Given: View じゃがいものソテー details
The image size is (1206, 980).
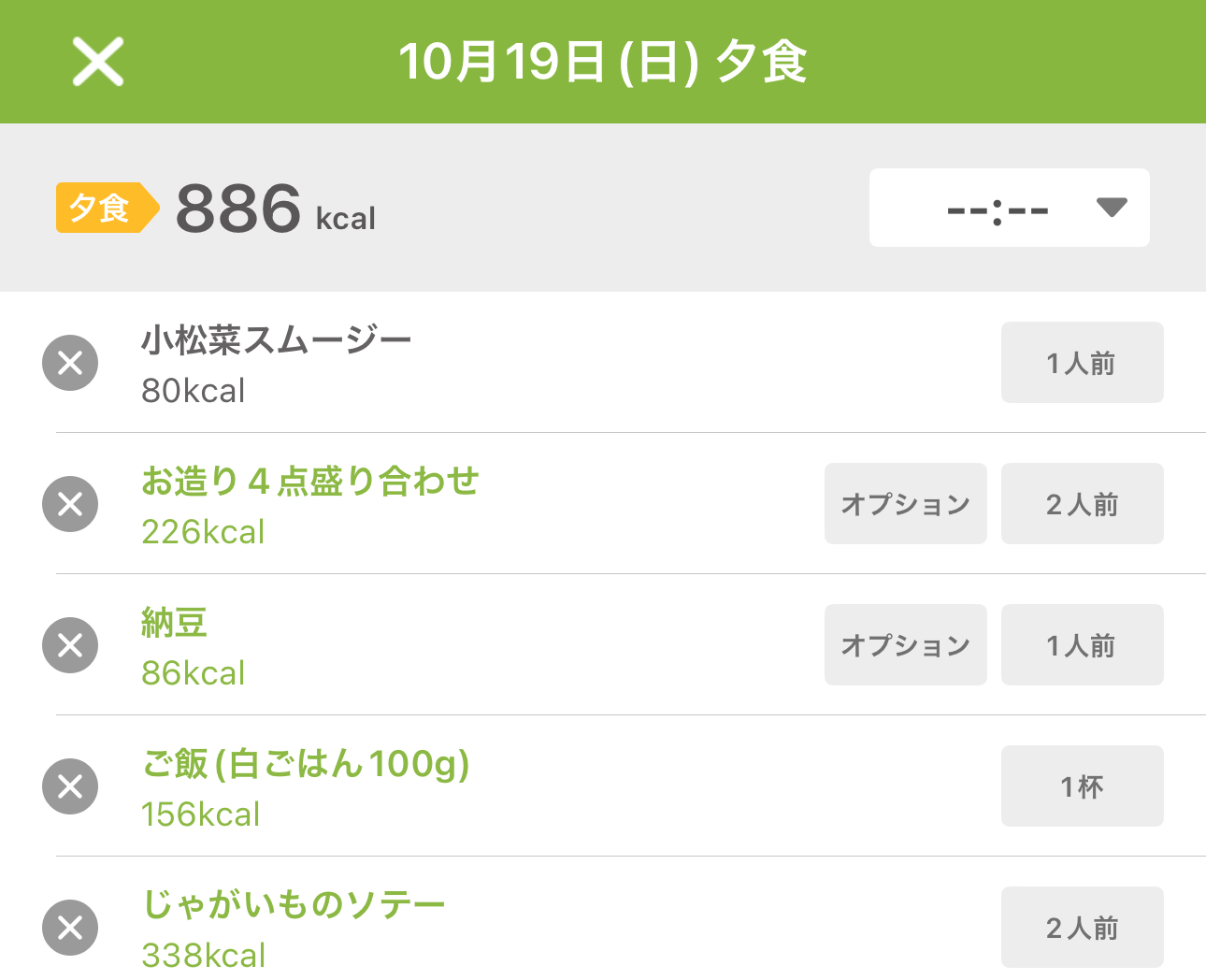Looking at the screenshot, I should pyautogui.click(x=294, y=905).
